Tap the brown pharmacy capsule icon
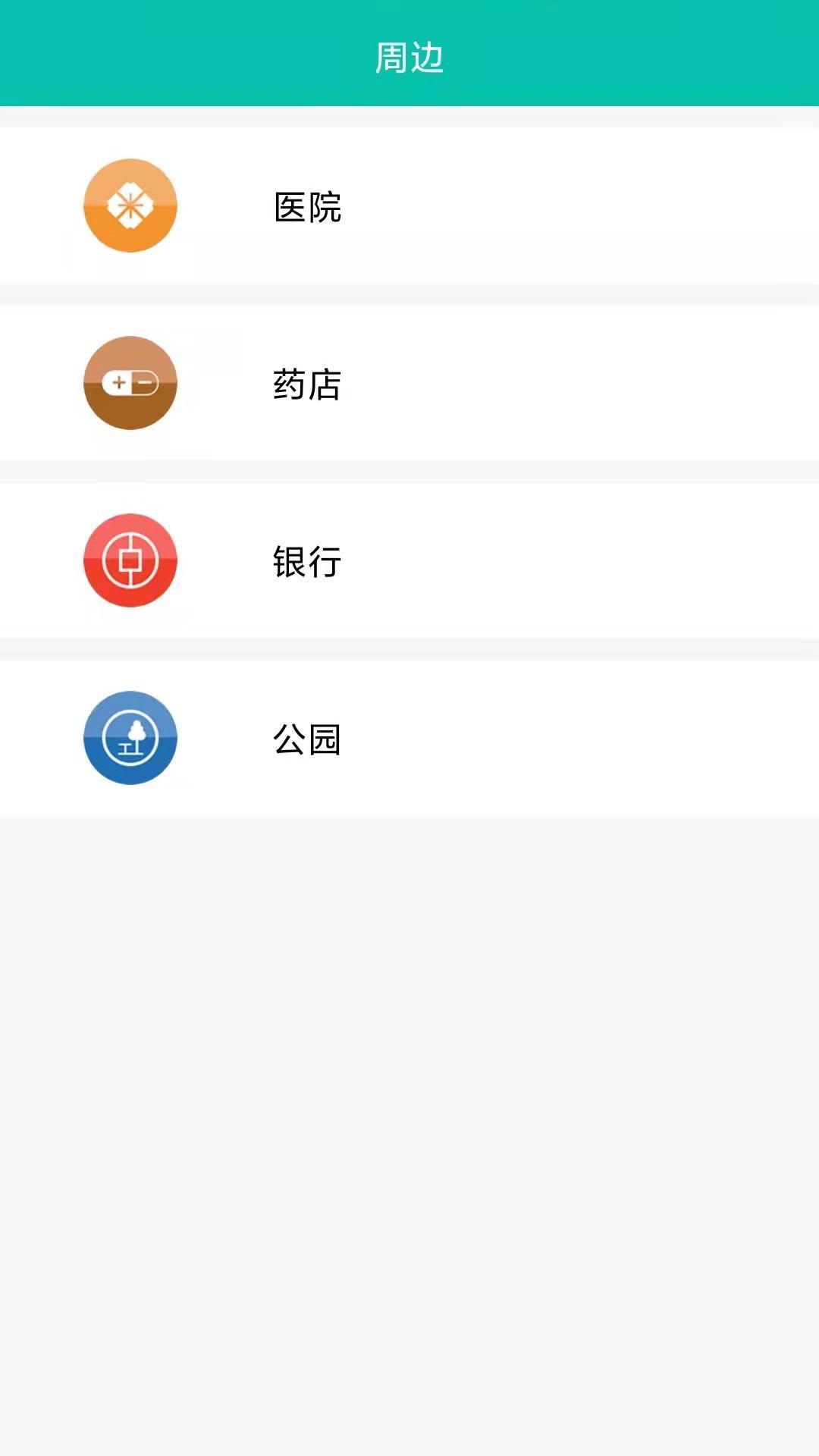Screen dimensions: 819x1456 [x=130, y=383]
